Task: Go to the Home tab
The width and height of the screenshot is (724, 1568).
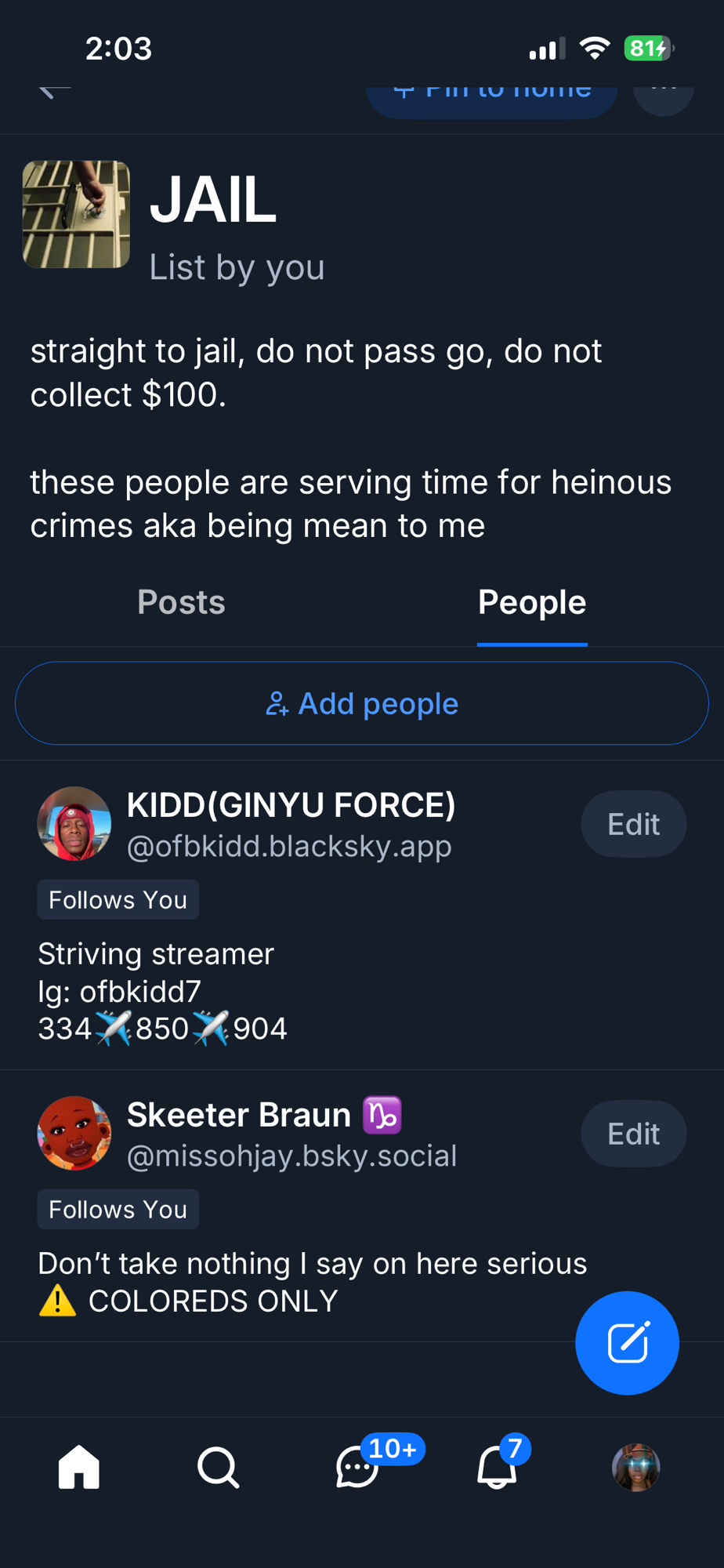Action: (x=79, y=1467)
